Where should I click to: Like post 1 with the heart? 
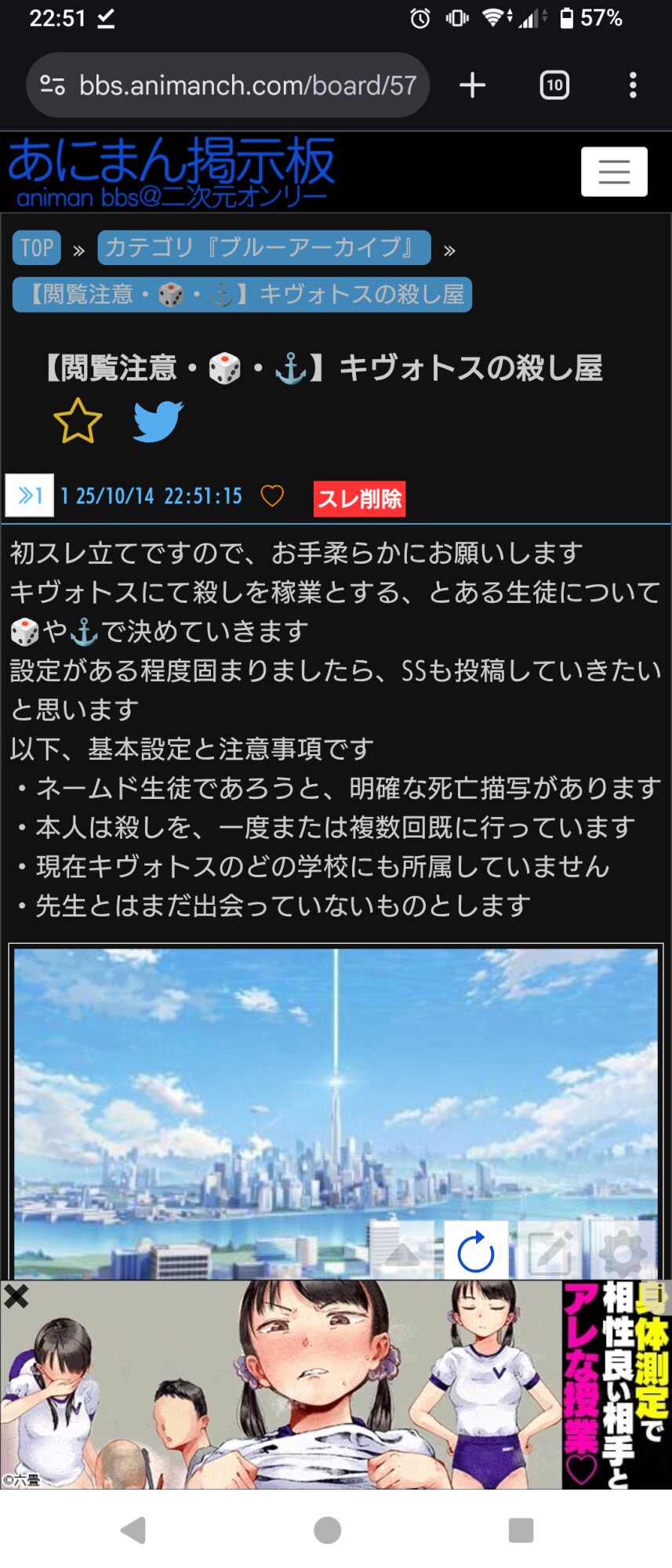click(272, 495)
